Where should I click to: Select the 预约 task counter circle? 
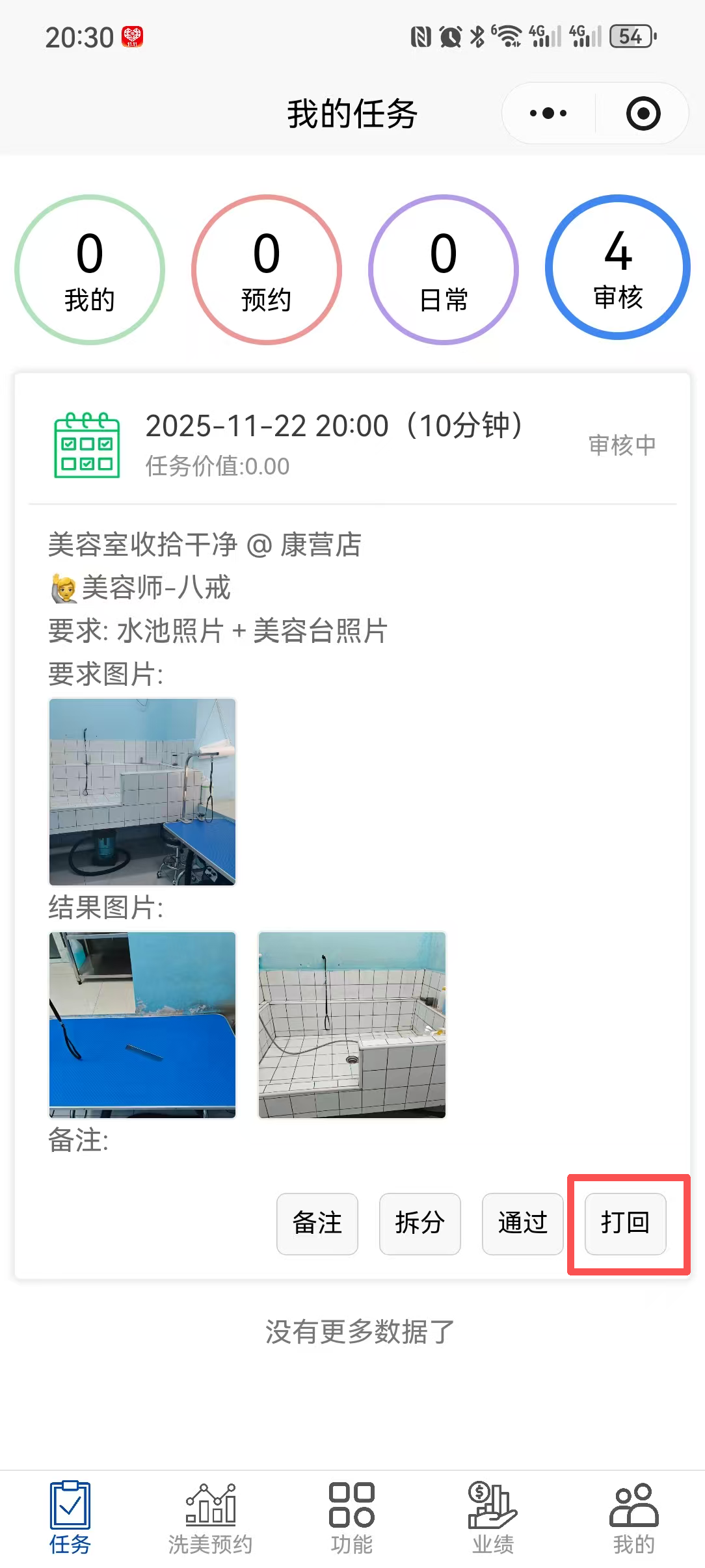(x=267, y=270)
